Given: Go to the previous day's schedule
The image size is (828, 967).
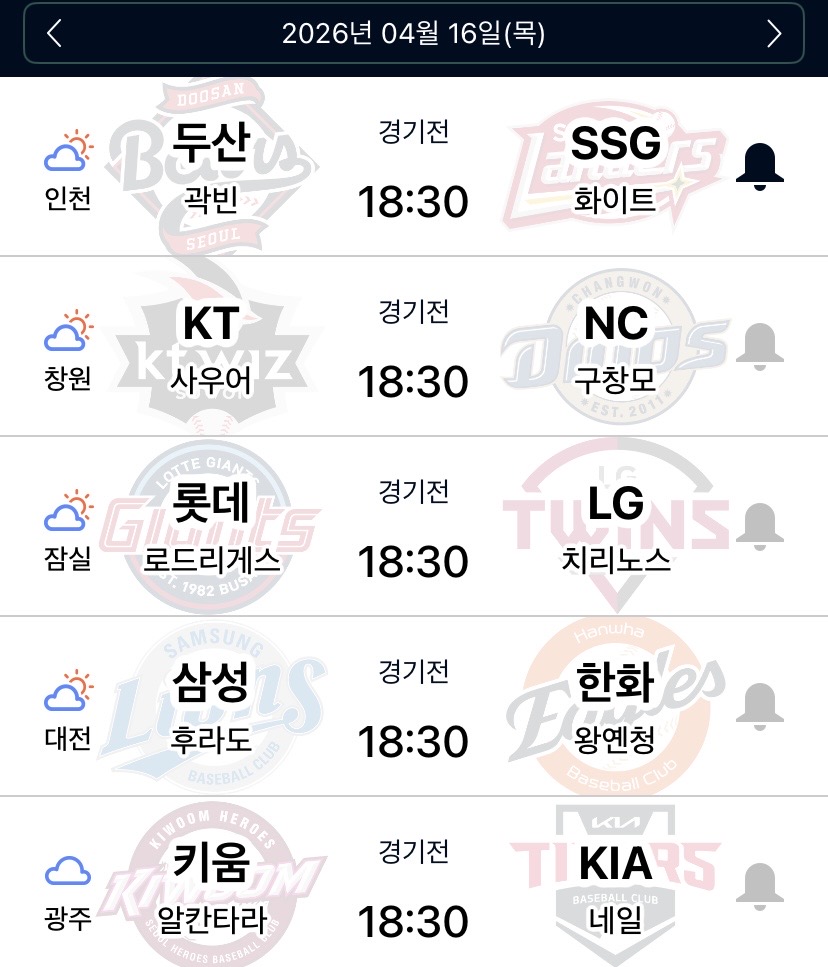Looking at the screenshot, I should [x=55, y=34].
